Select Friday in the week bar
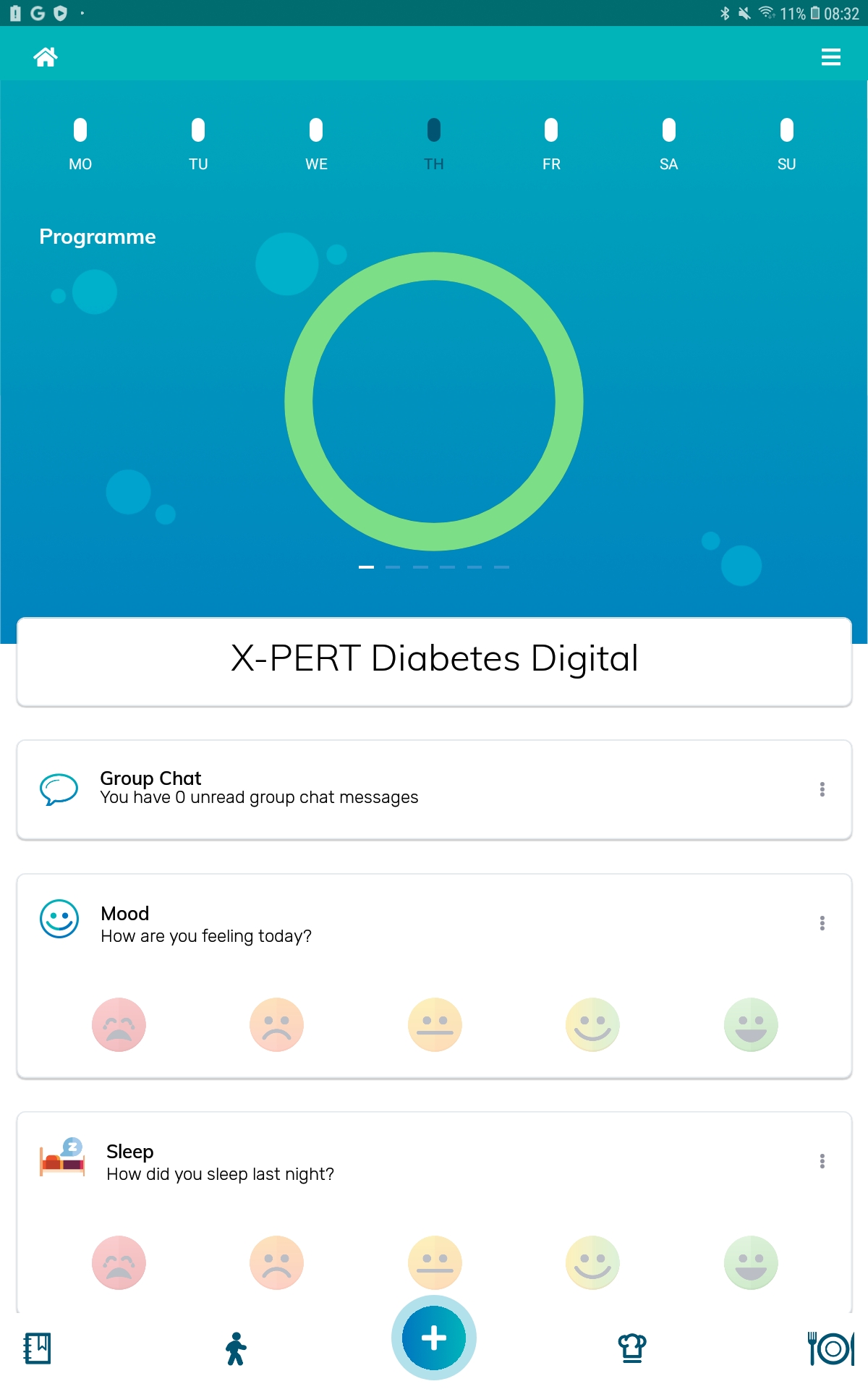 551,143
